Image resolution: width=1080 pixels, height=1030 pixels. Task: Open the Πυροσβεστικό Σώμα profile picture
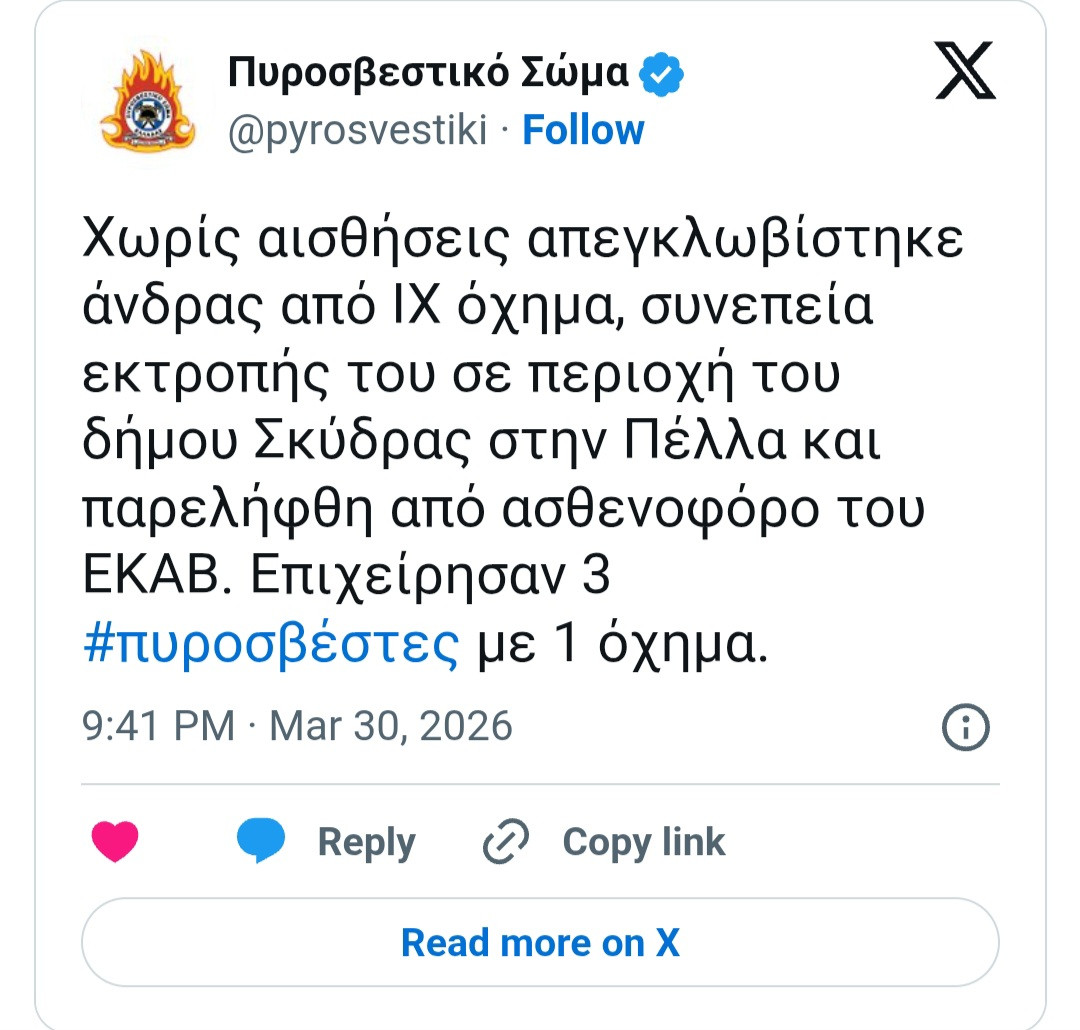click(x=148, y=104)
